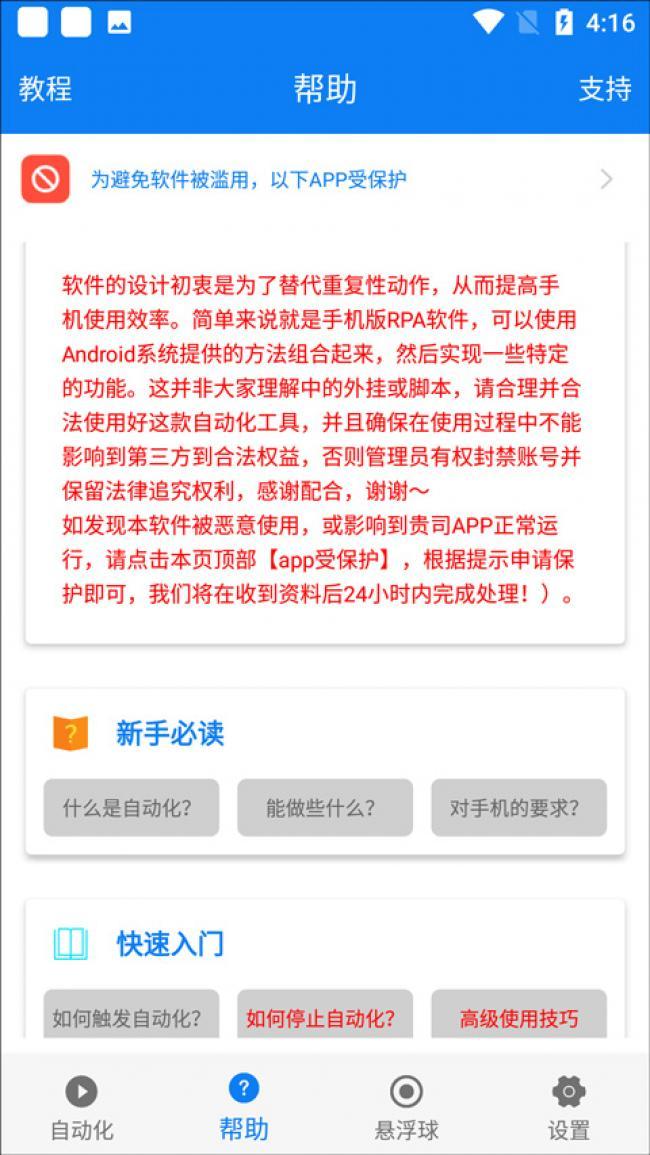
Task: Go to the 悬浮球 tab
Action: tap(406, 1106)
